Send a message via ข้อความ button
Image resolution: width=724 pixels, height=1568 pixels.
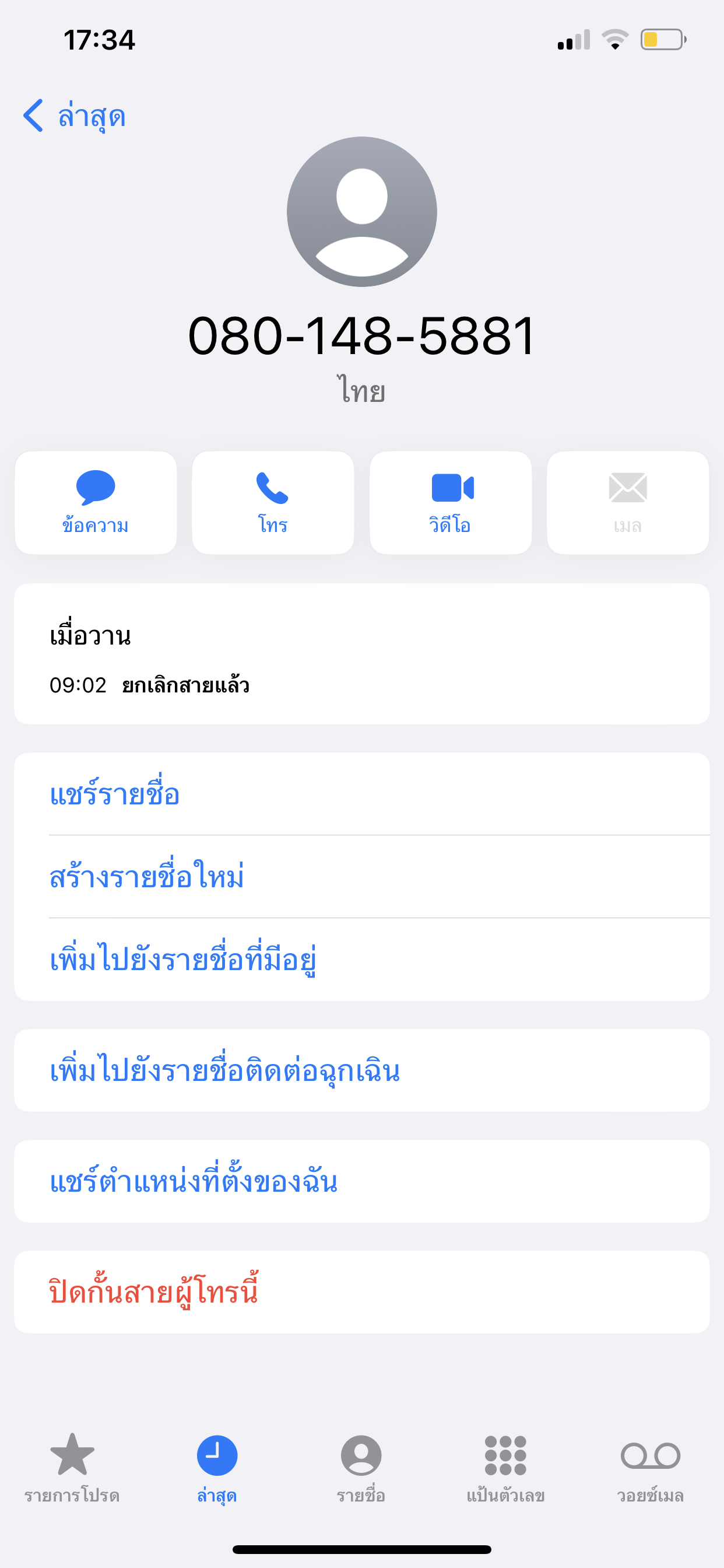[x=96, y=503]
